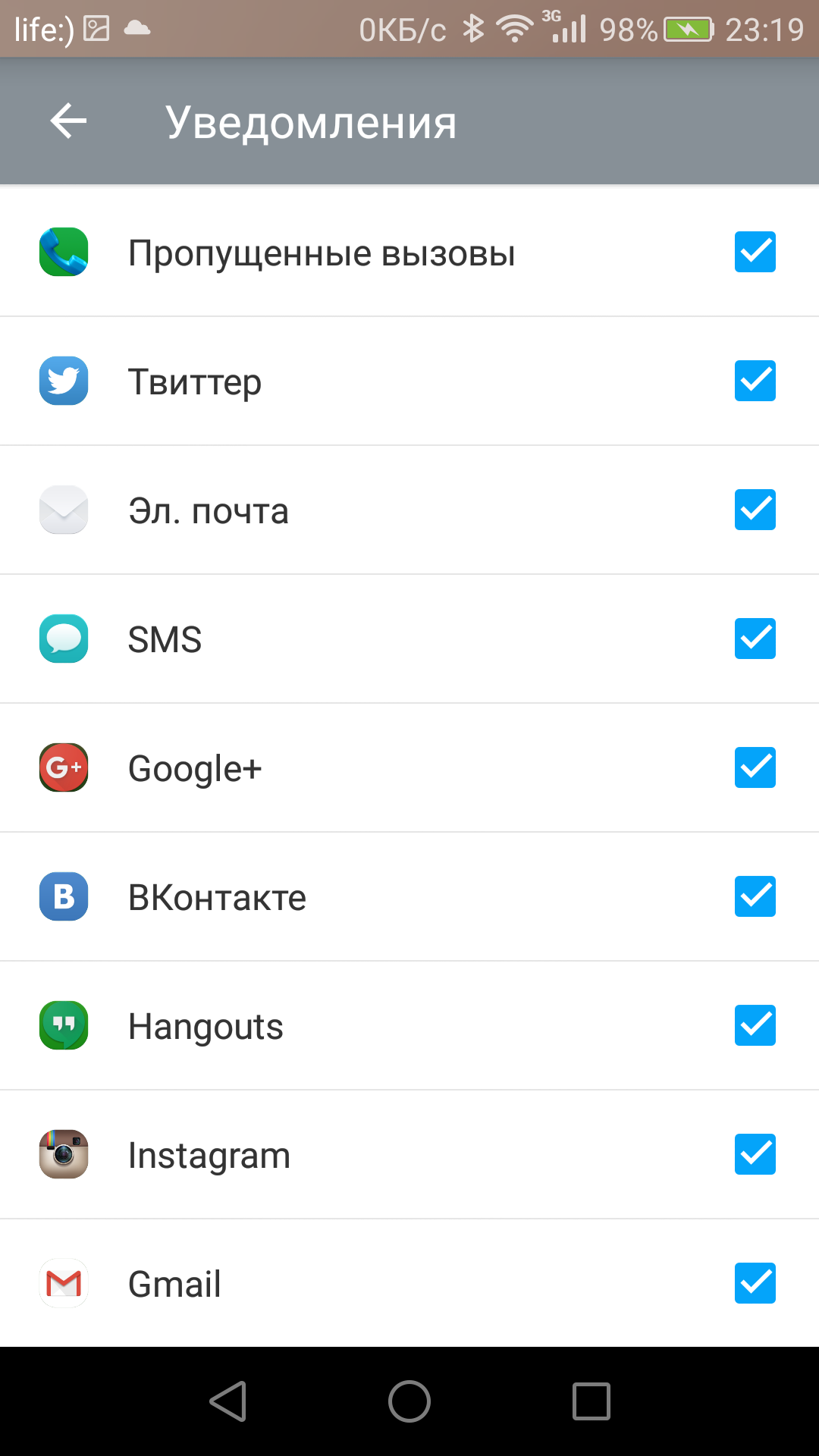Turn off Google+ notifications checkbox
This screenshot has width=819, height=1456.
pos(755,767)
